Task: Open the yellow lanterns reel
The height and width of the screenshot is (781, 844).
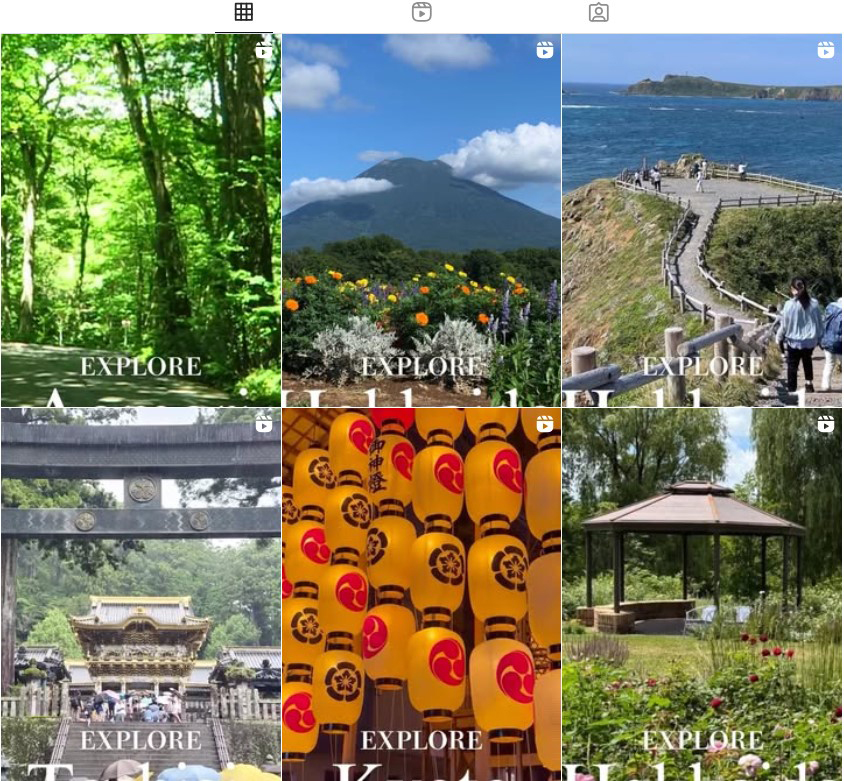Action: click(x=421, y=594)
